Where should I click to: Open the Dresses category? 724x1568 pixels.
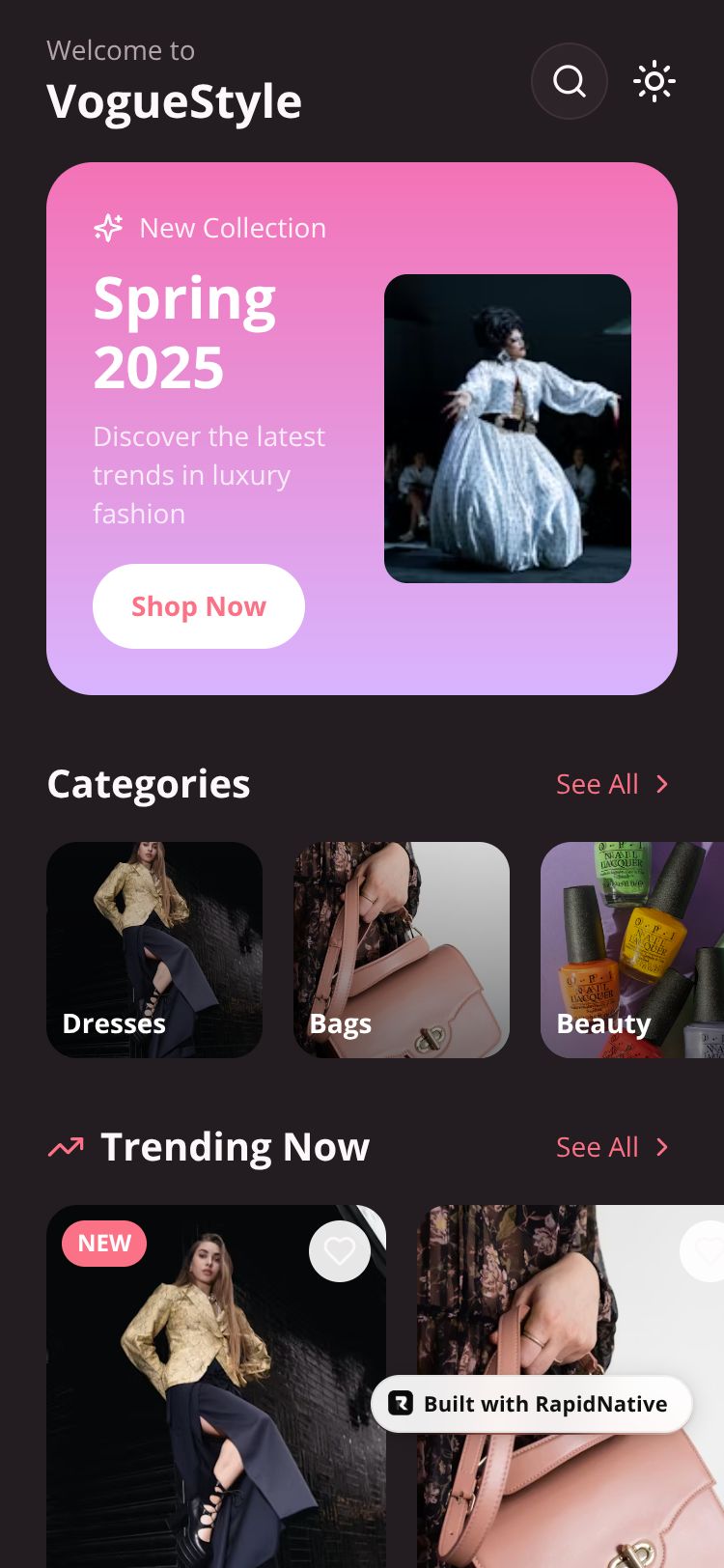154,950
